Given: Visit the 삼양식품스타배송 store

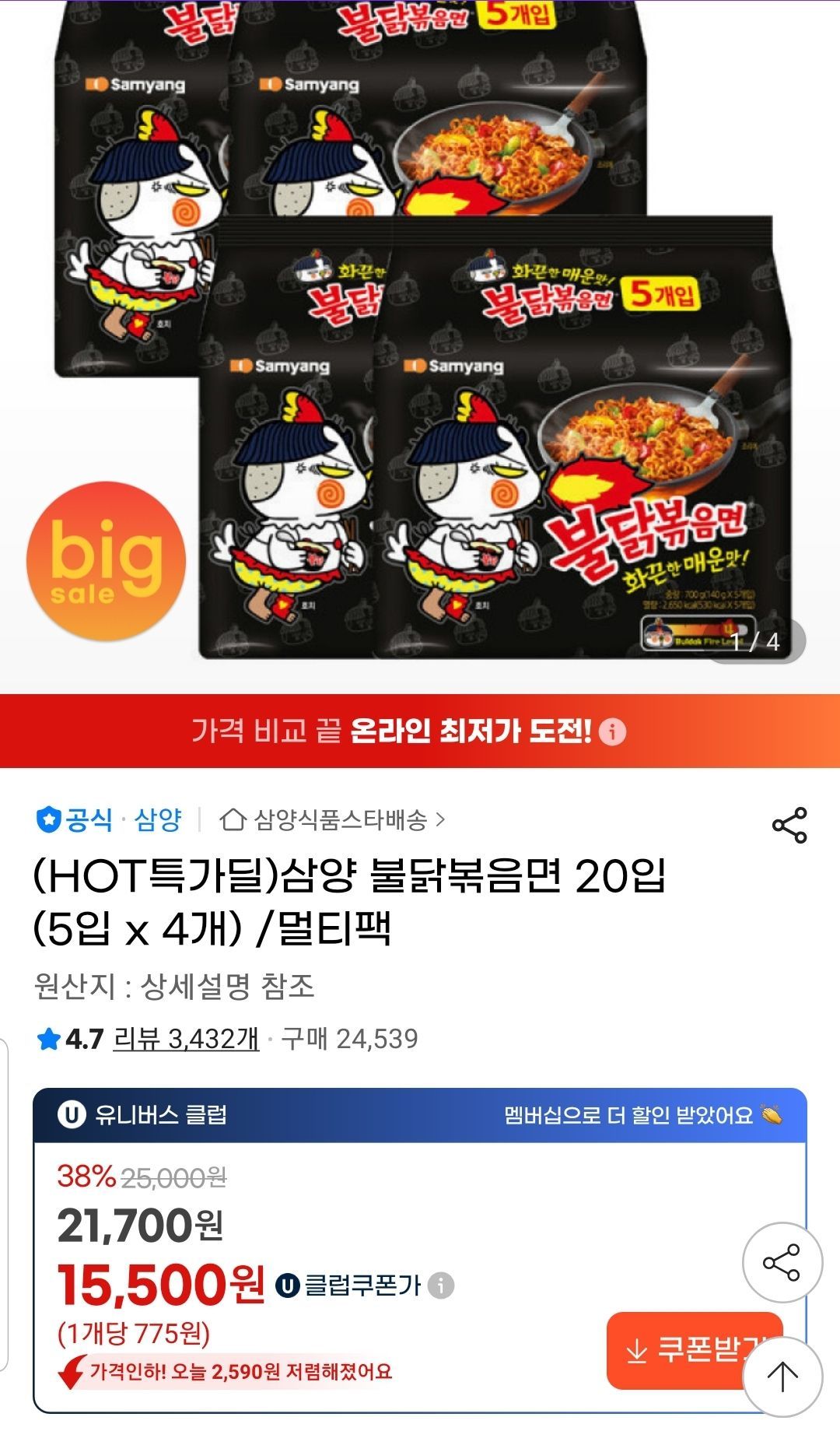Looking at the screenshot, I should point(333,819).
